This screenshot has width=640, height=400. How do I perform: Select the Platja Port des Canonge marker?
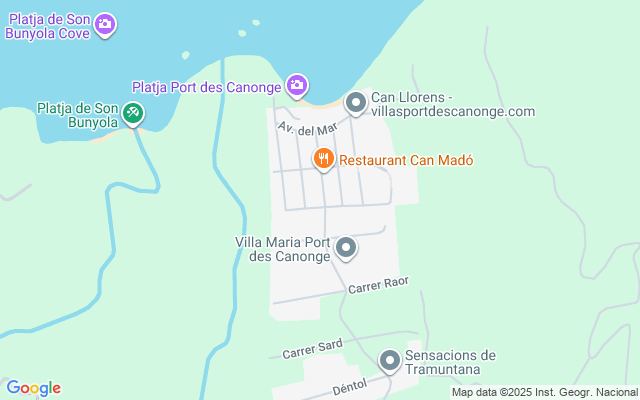(296, 85)
